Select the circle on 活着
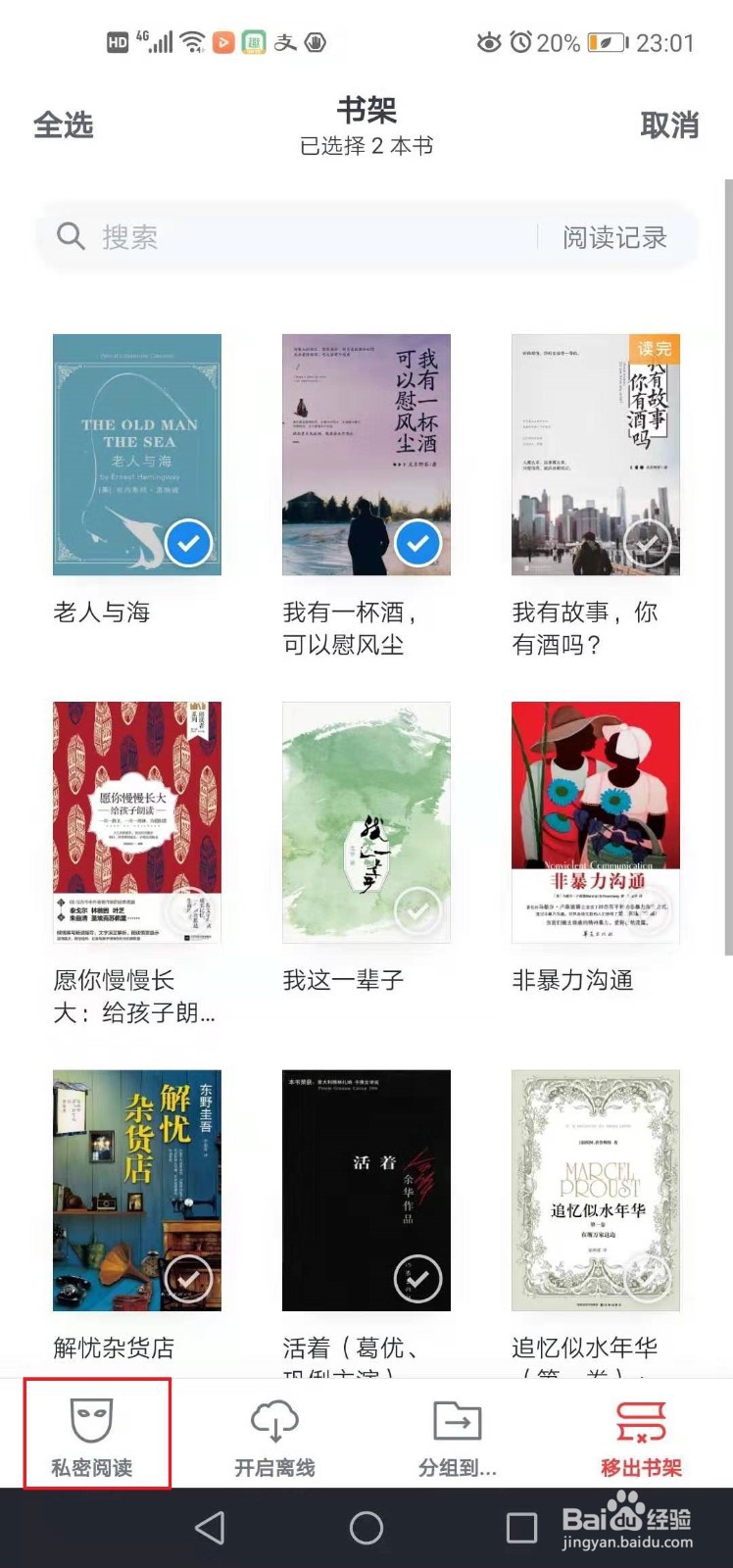 pyautogui.click(x=418, y=1280)
